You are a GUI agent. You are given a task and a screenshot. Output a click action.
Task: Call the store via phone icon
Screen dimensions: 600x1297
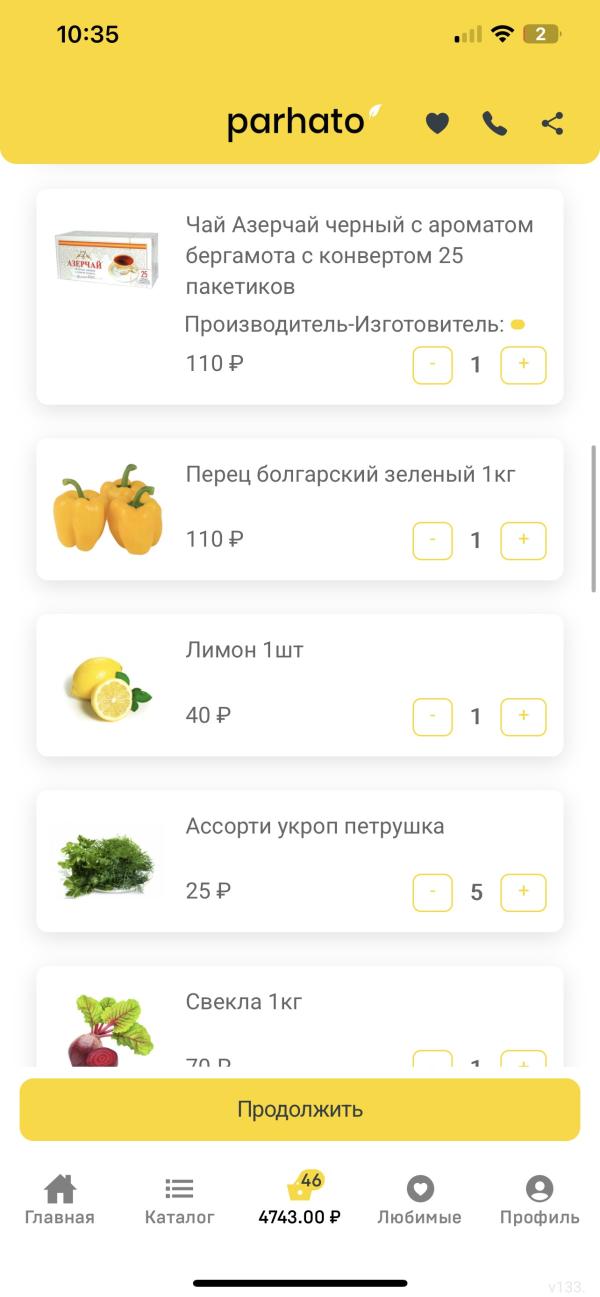point(495,123)
